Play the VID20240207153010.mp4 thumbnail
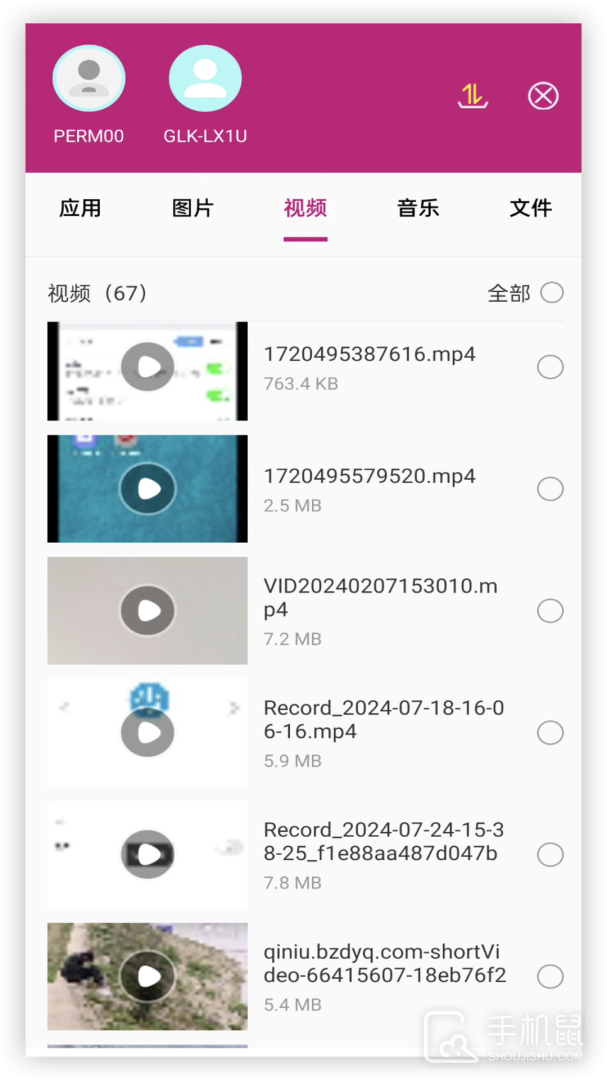The width and height of the screenshot is (607, 1080). point(148,611)
